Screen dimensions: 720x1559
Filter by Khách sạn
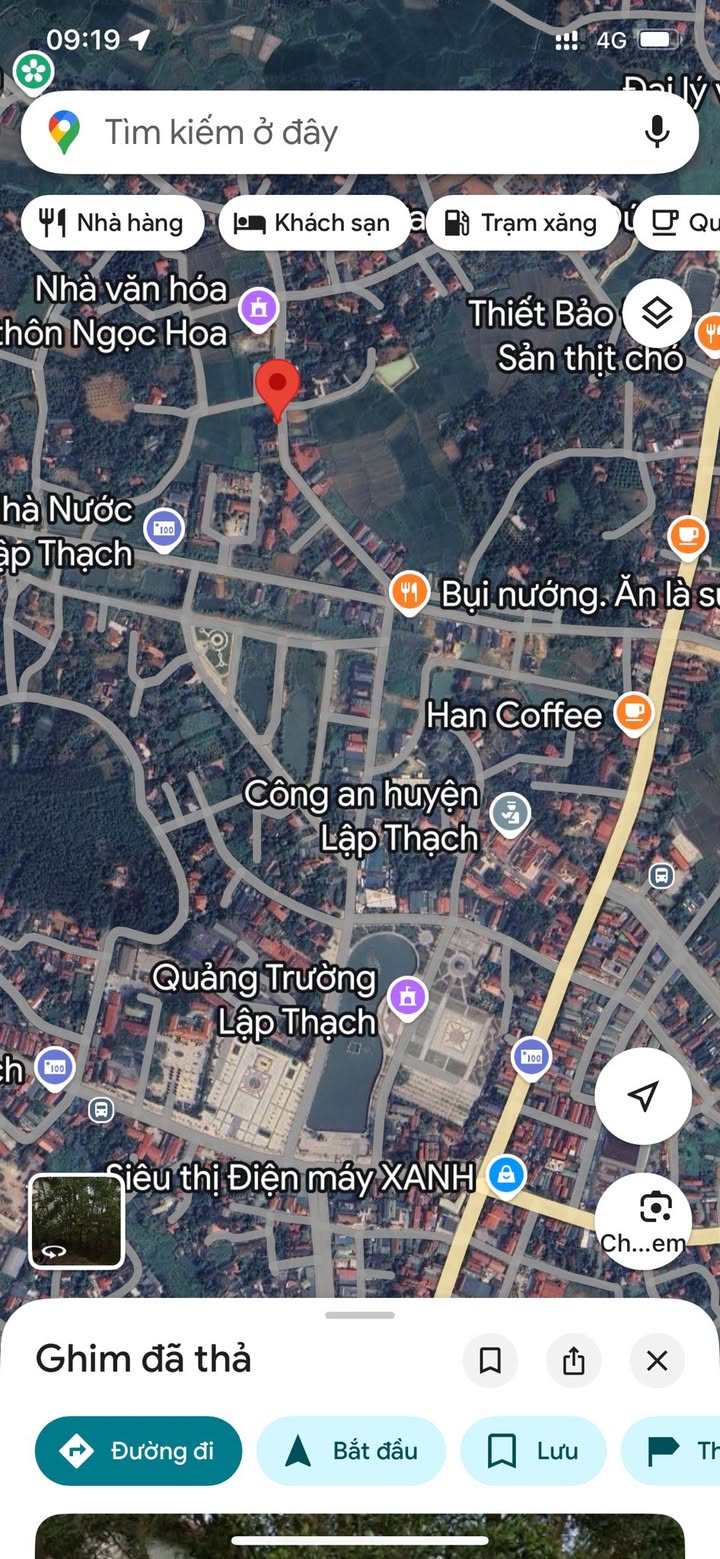313,222
